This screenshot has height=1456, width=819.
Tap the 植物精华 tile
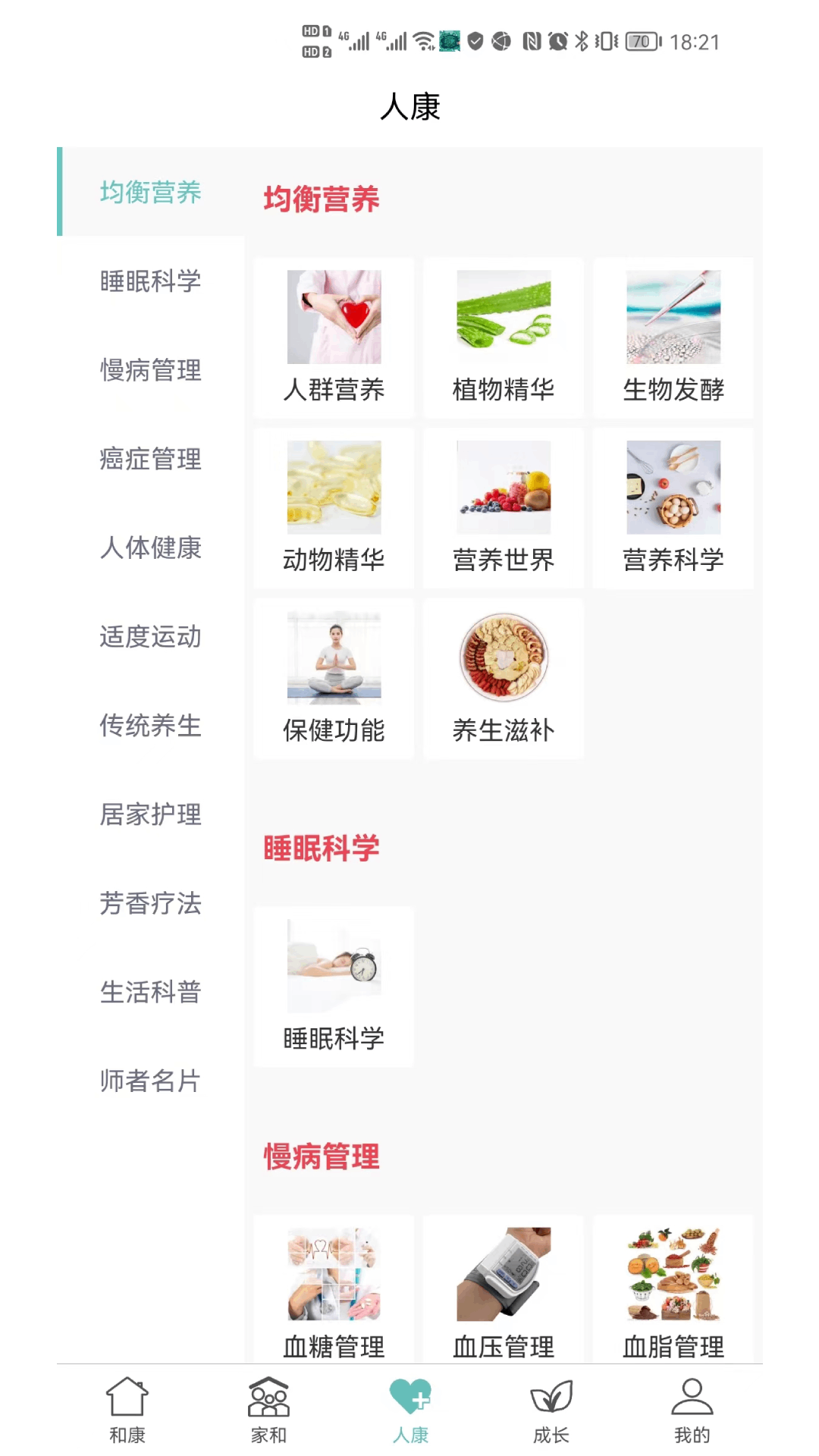[504, 337]
